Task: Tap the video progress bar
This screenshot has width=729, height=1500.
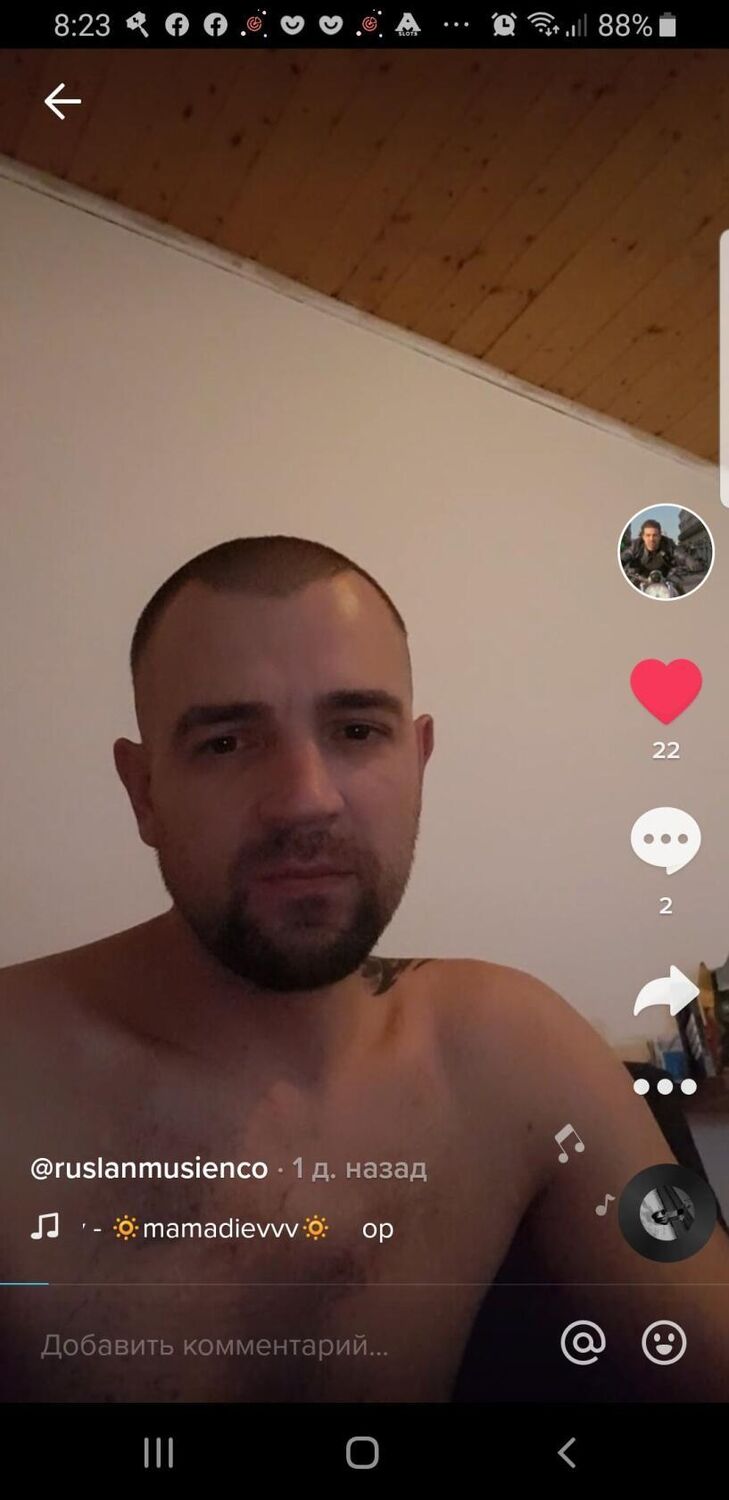Action: point(364,1281)
